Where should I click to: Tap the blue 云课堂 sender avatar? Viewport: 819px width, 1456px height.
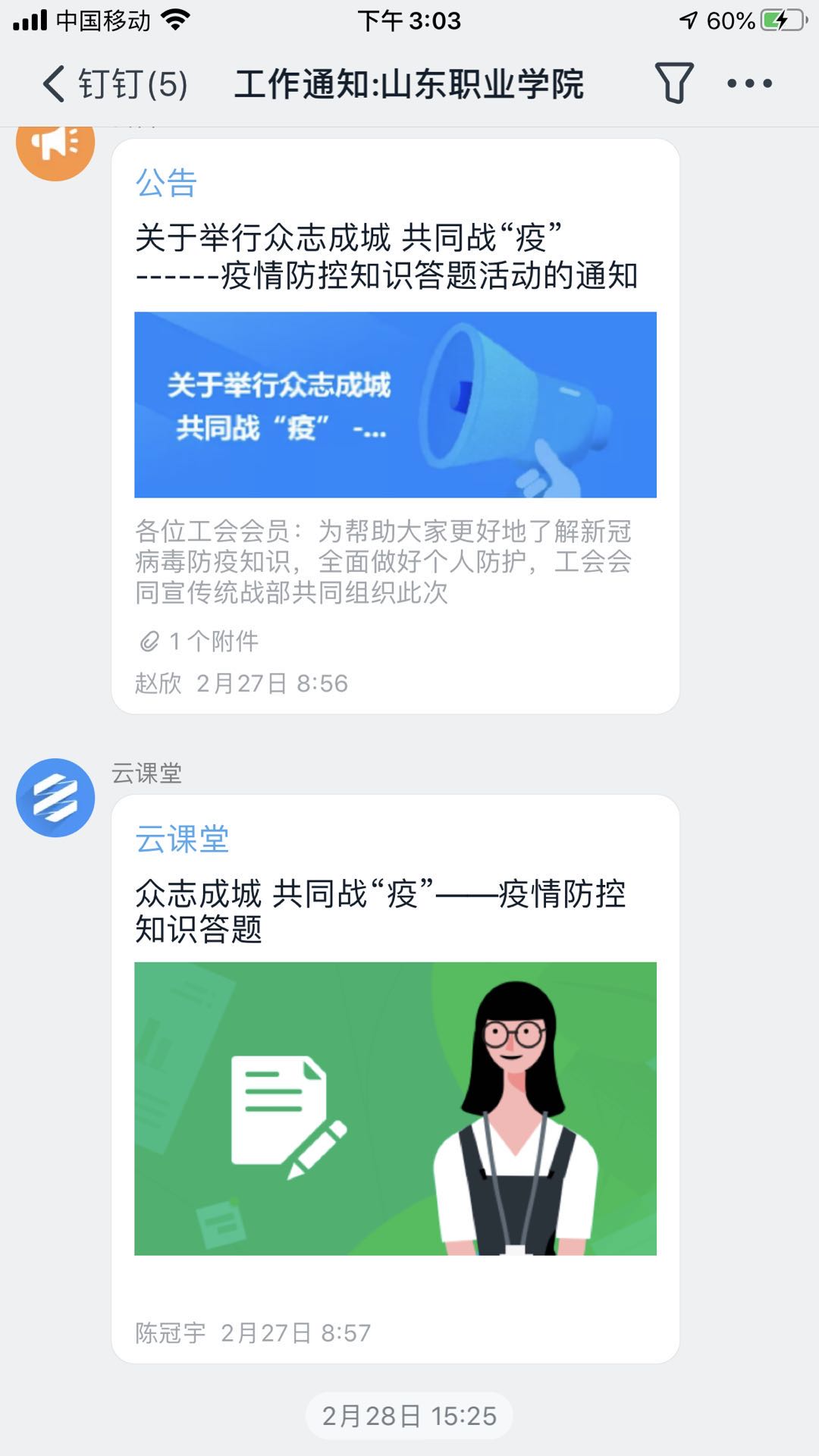[x=55, y=798]
